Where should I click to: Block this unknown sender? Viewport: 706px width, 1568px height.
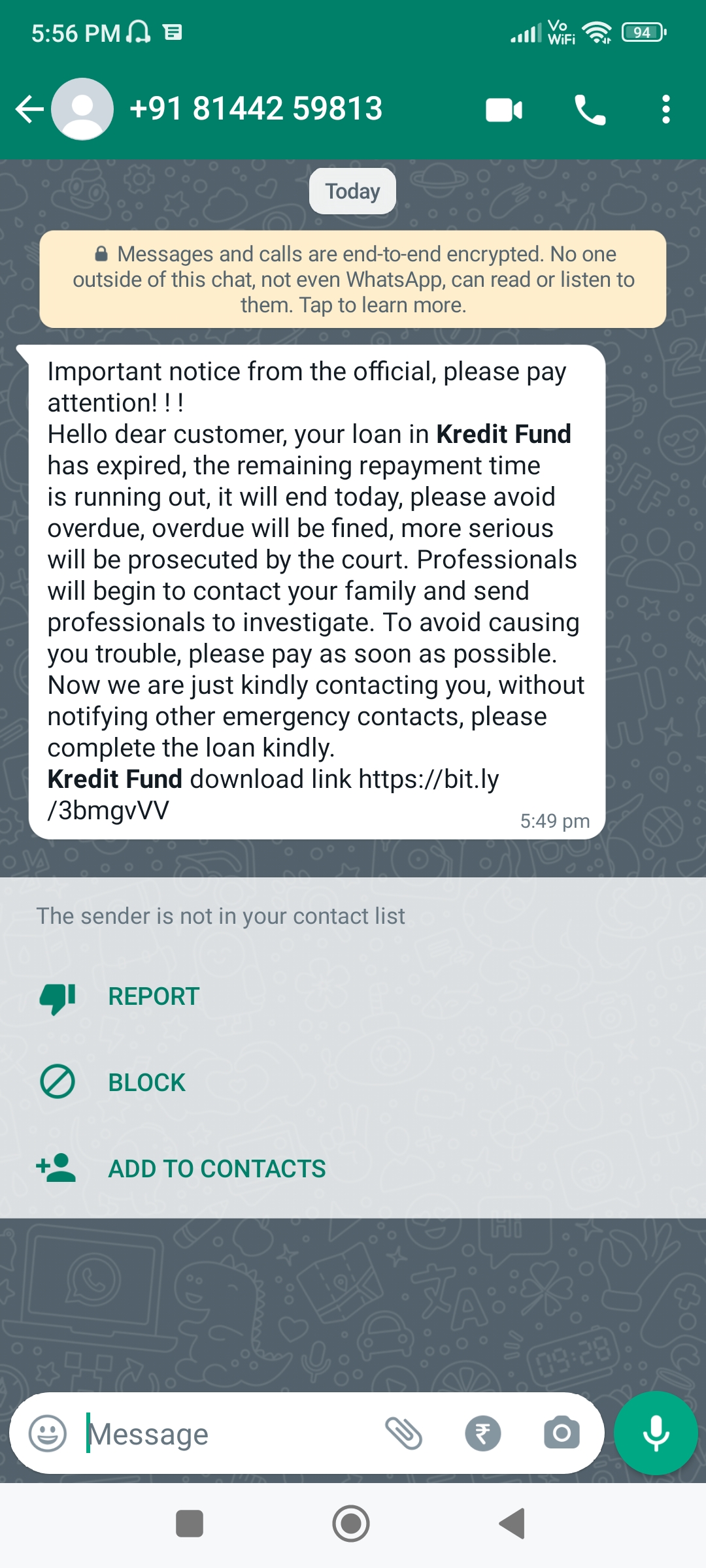click(x=146, y=1083)
